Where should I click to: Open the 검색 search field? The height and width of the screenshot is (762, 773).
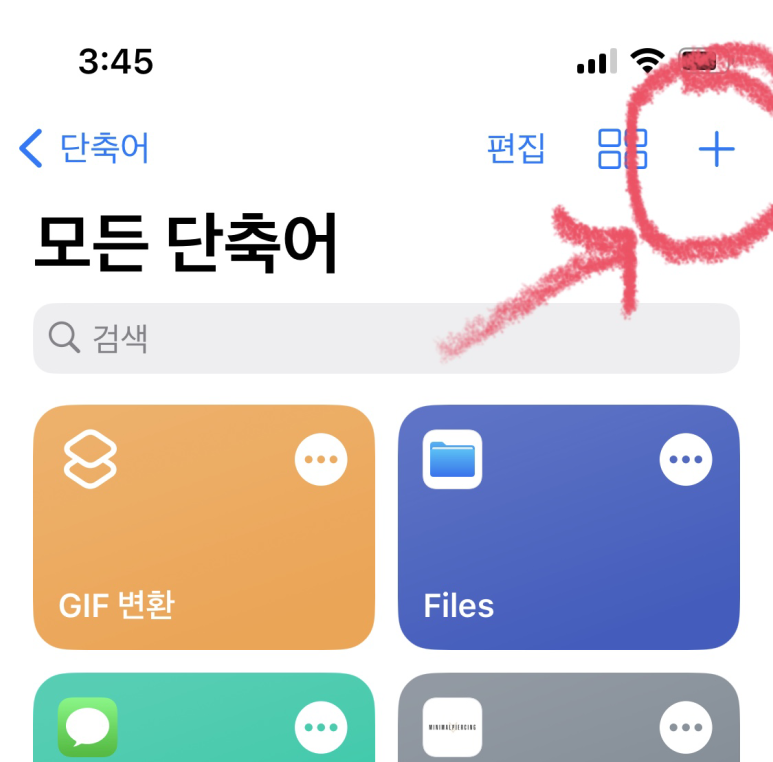(x=385, y=338)
